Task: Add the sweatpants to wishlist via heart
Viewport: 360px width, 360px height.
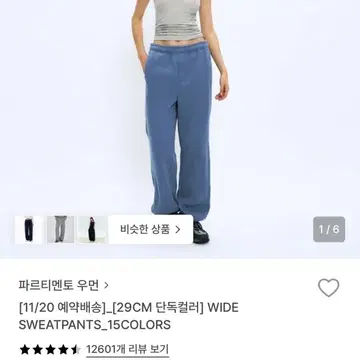Action: tap(328, 288)
